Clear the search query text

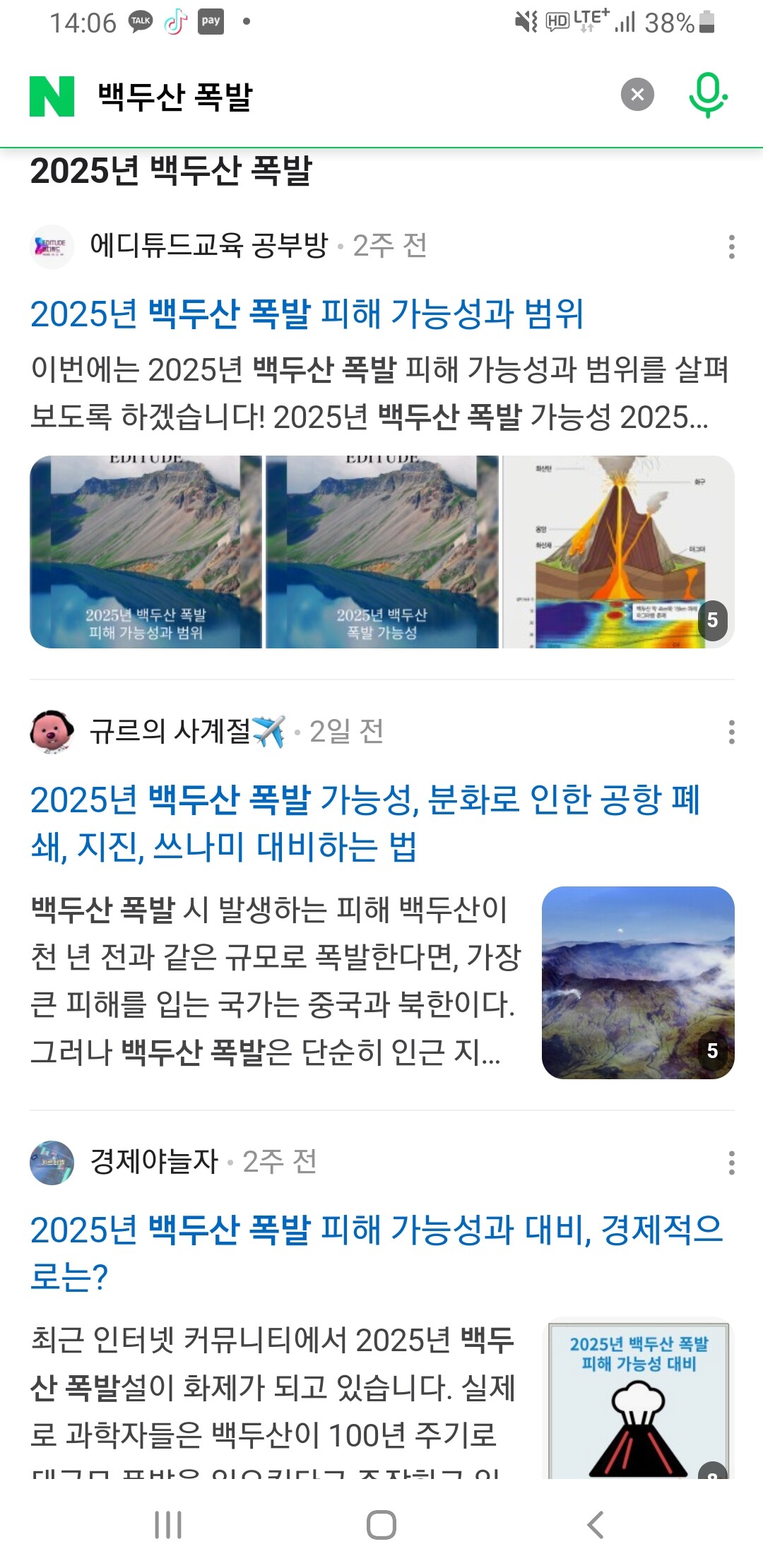click(637, 95)
